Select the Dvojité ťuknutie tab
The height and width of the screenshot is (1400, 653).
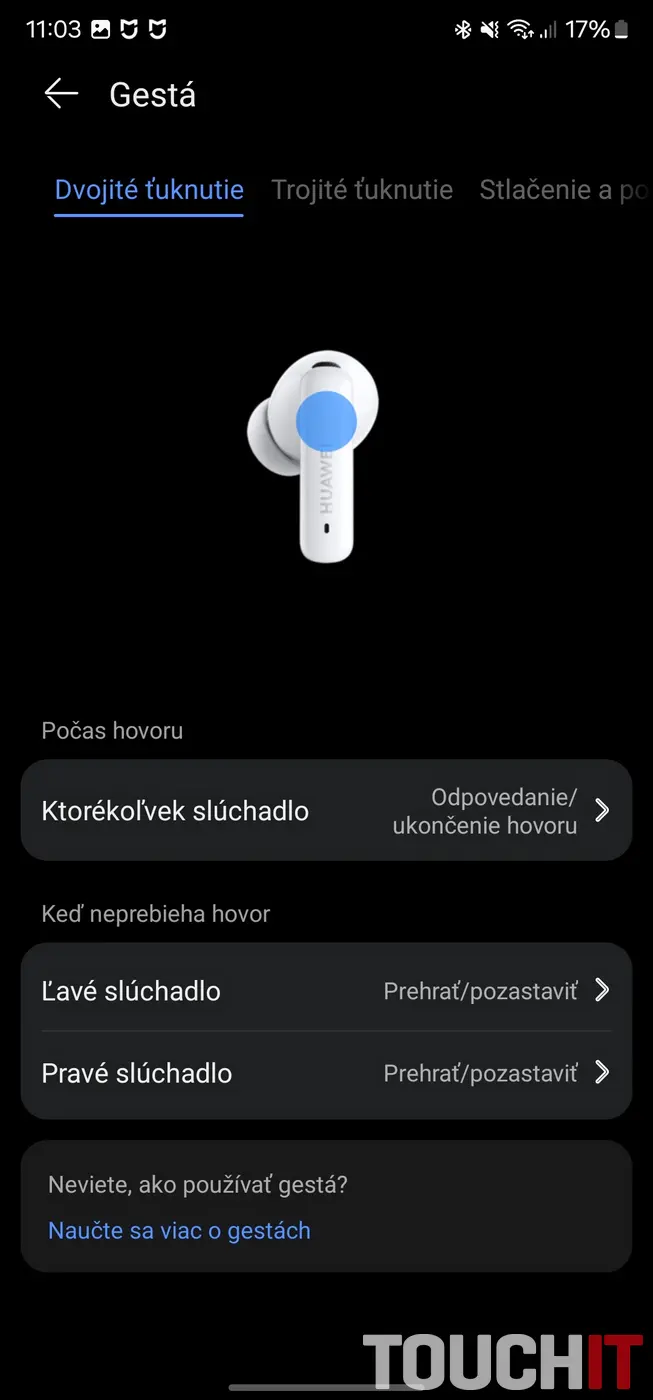pos(149,190)
